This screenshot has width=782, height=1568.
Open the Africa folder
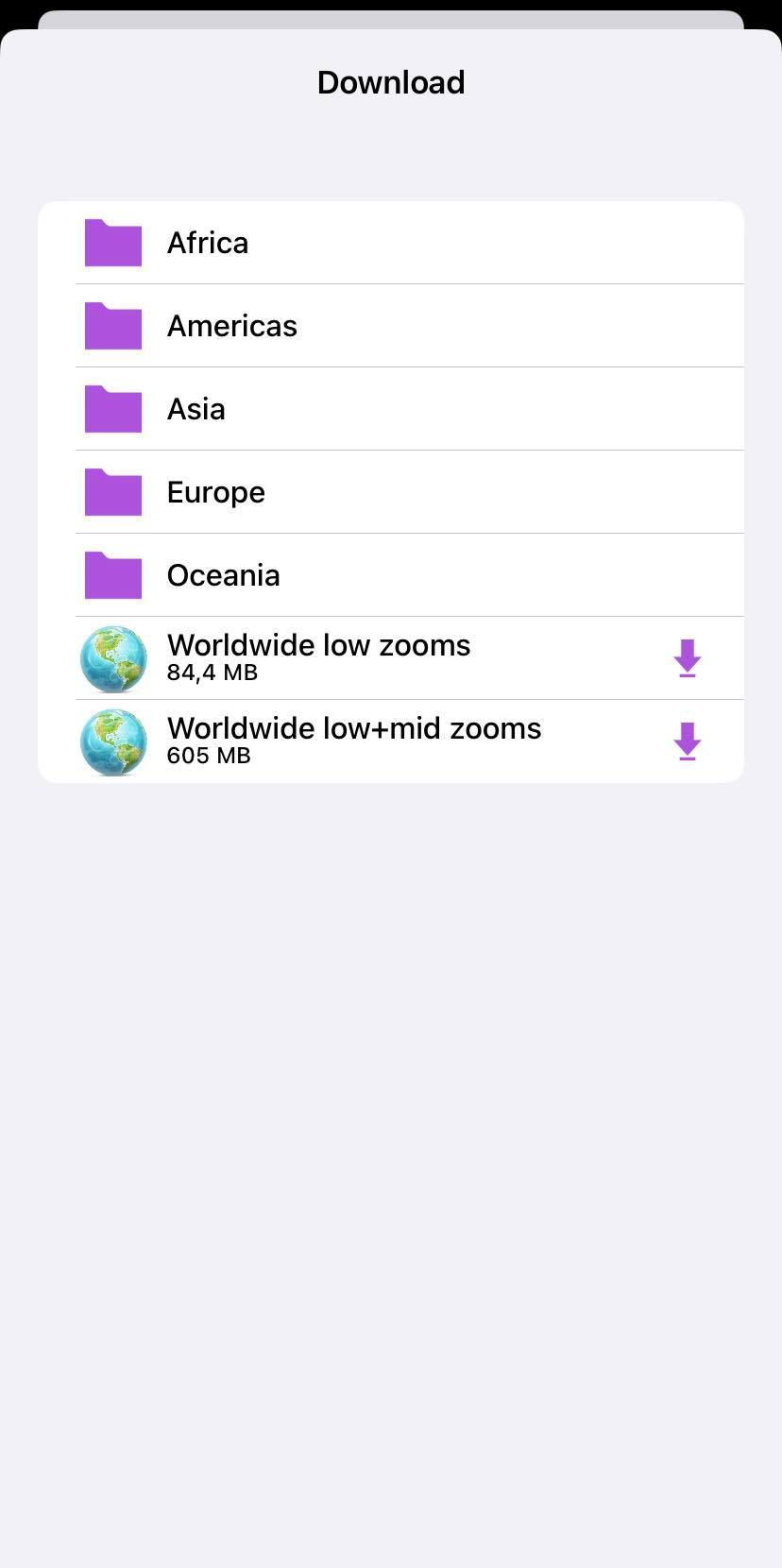[x=208, y=243]
